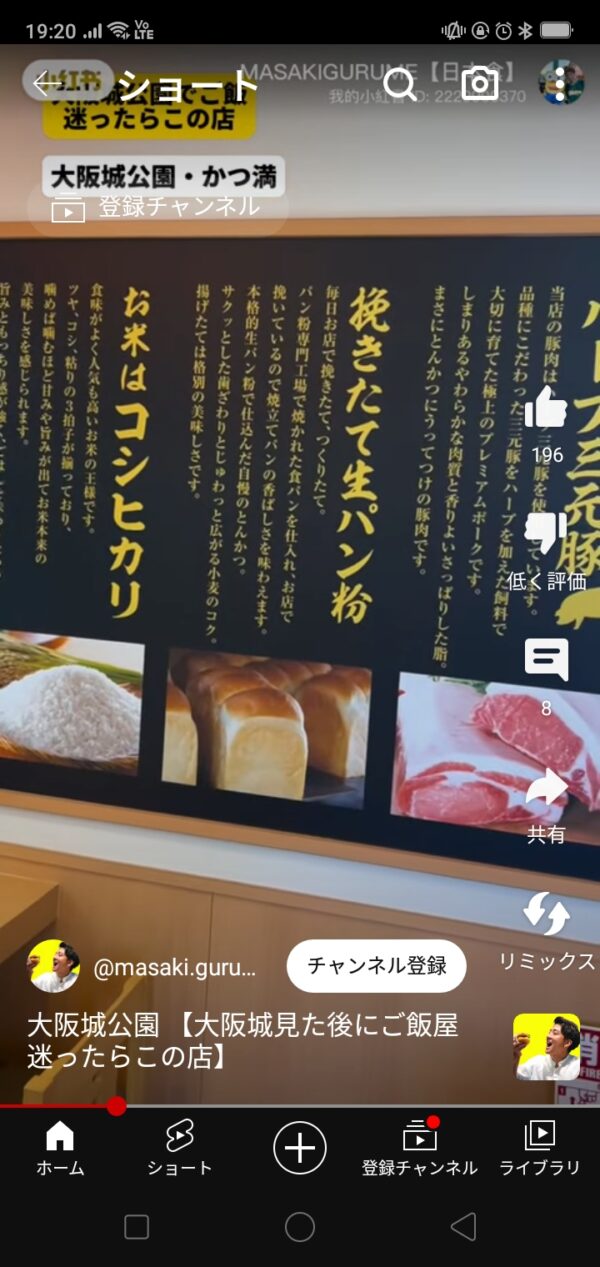The width and height of the screenshot is (600, 1267).
Task: Switch to the ショート tab
Action: coord(180,1147)
